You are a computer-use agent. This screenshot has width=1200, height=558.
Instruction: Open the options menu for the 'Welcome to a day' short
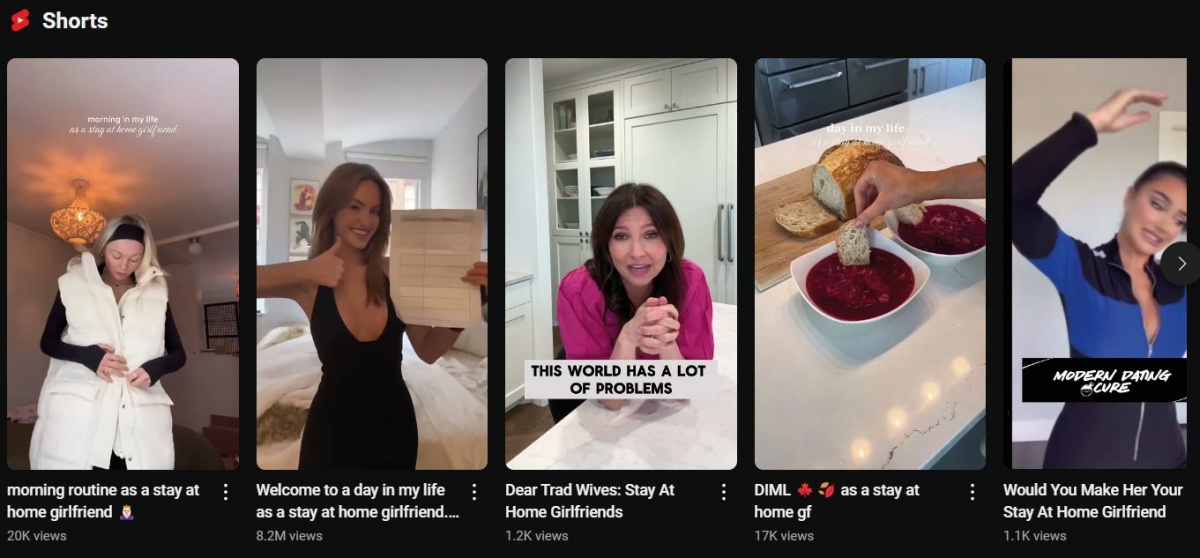tap(474, 492)
